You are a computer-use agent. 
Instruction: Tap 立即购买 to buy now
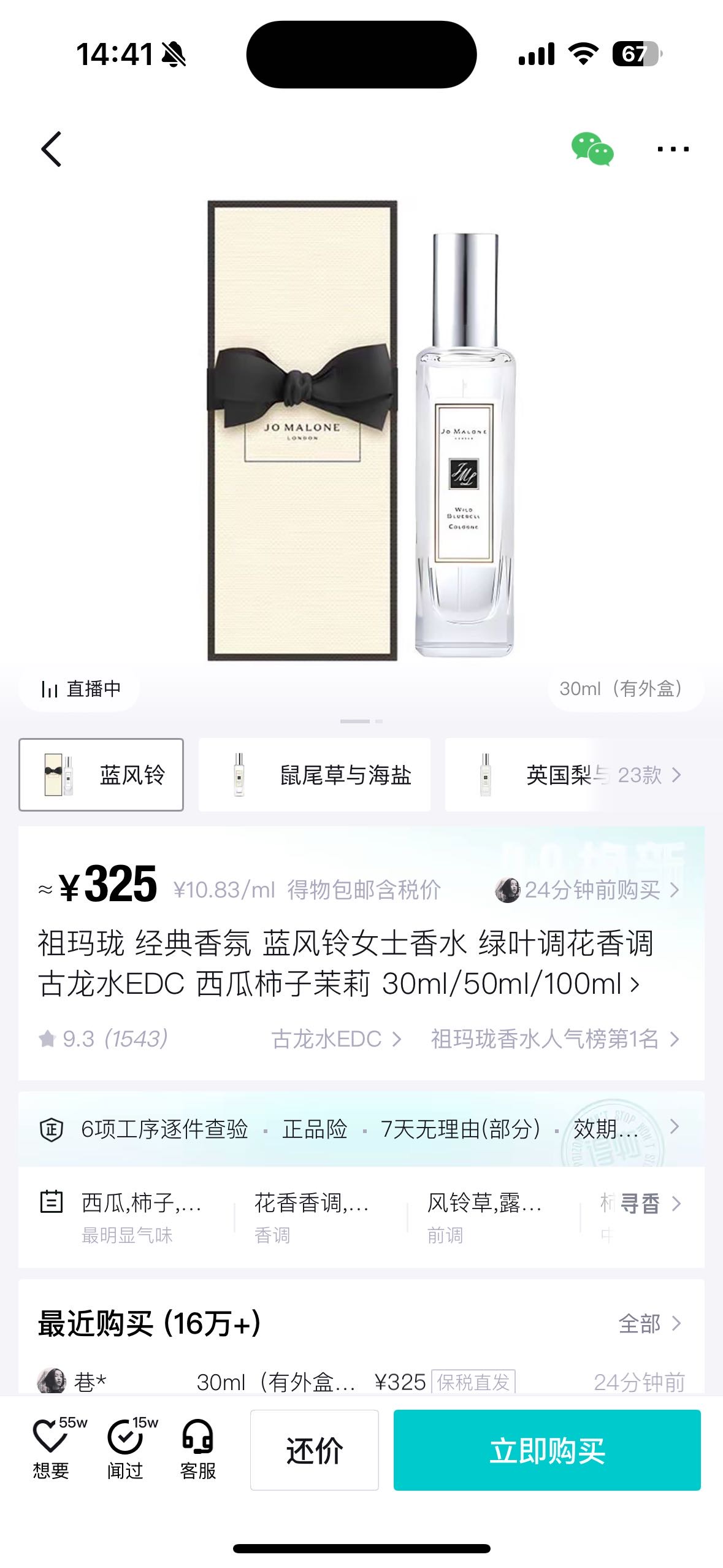546,1450
